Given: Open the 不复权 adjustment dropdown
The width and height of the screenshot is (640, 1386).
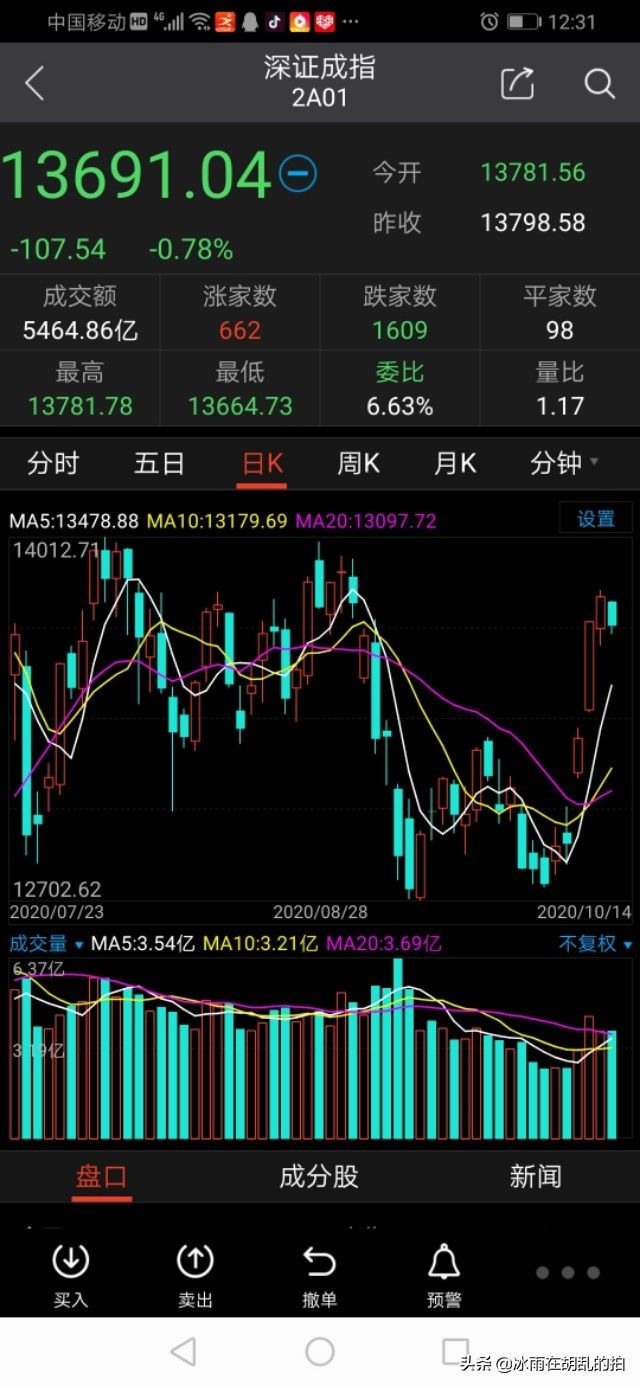Looking at the screenshot, I should pyautogui.click(x=595, y=943).
